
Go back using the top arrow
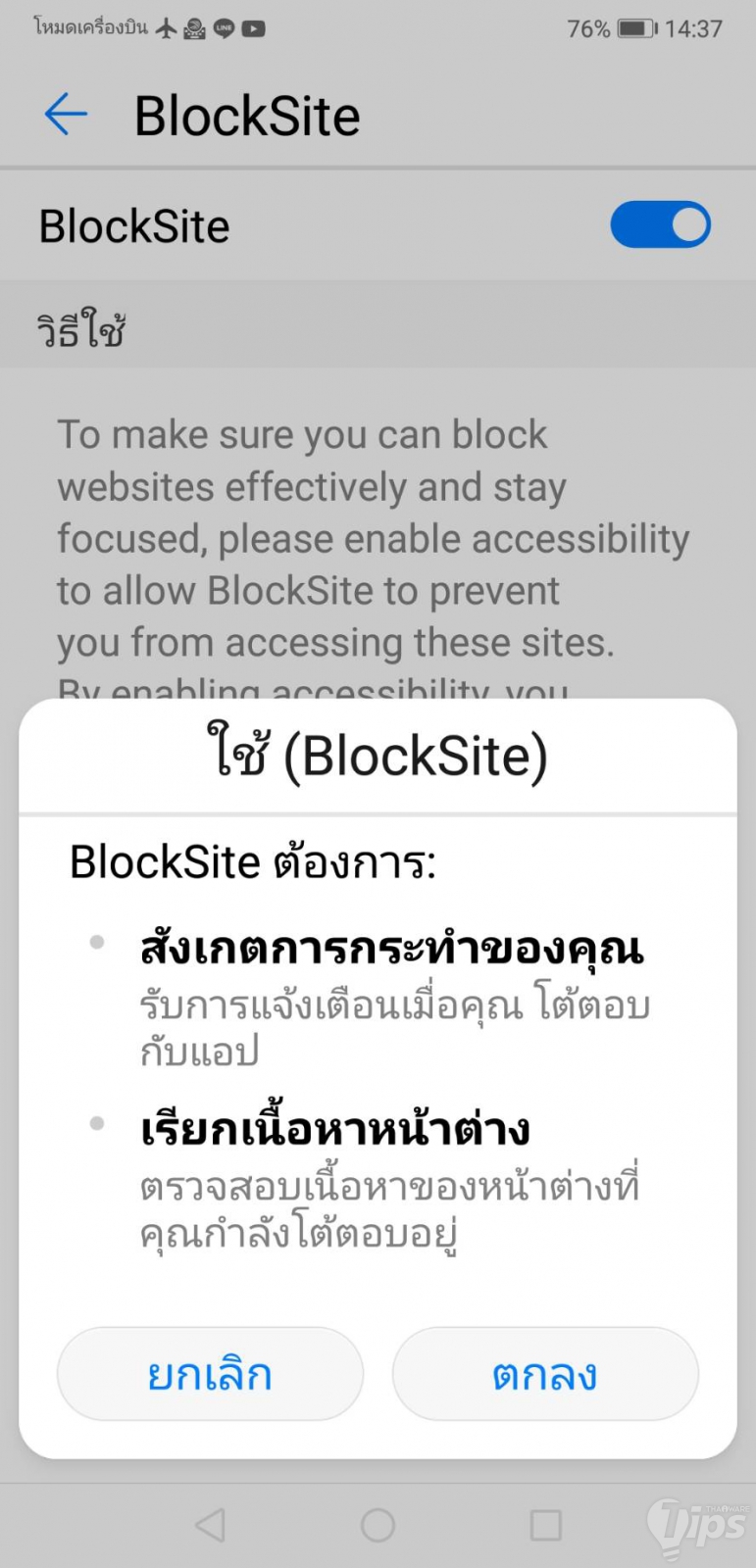(66, 115)
